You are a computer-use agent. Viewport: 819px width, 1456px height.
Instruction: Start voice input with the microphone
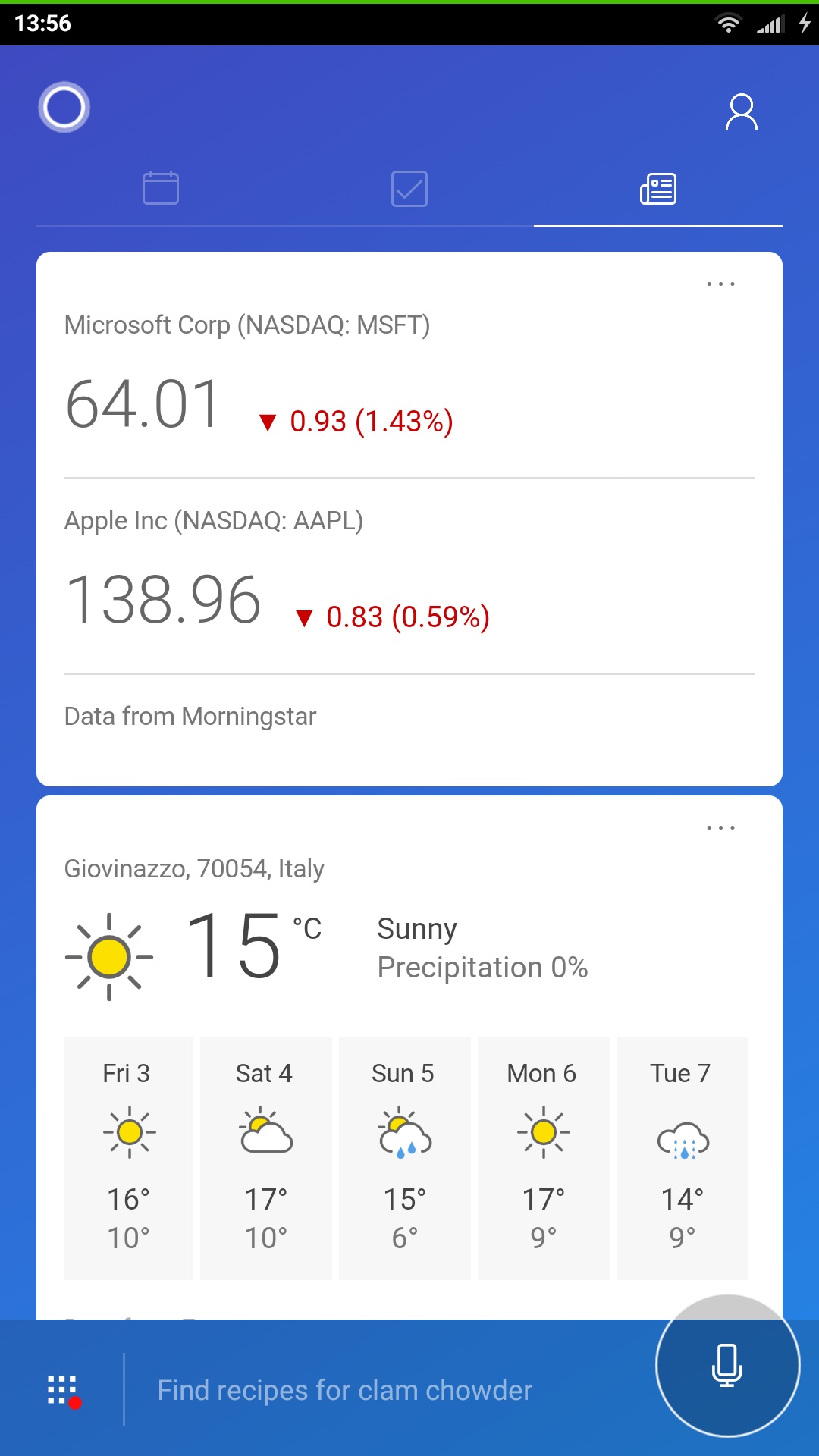(727, 1365)
